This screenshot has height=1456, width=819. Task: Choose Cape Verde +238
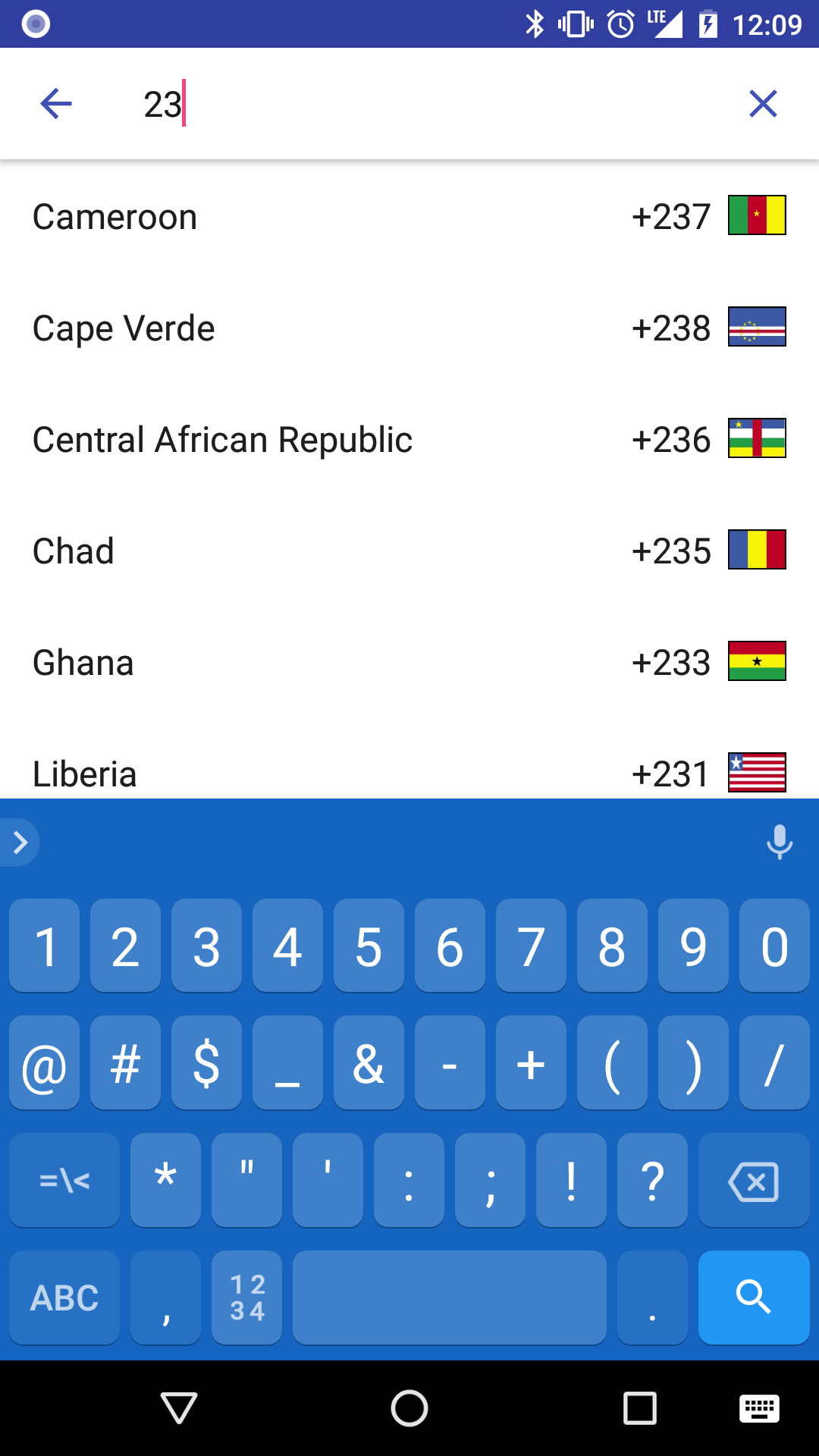pyautogui.click(x=409, y=328)
